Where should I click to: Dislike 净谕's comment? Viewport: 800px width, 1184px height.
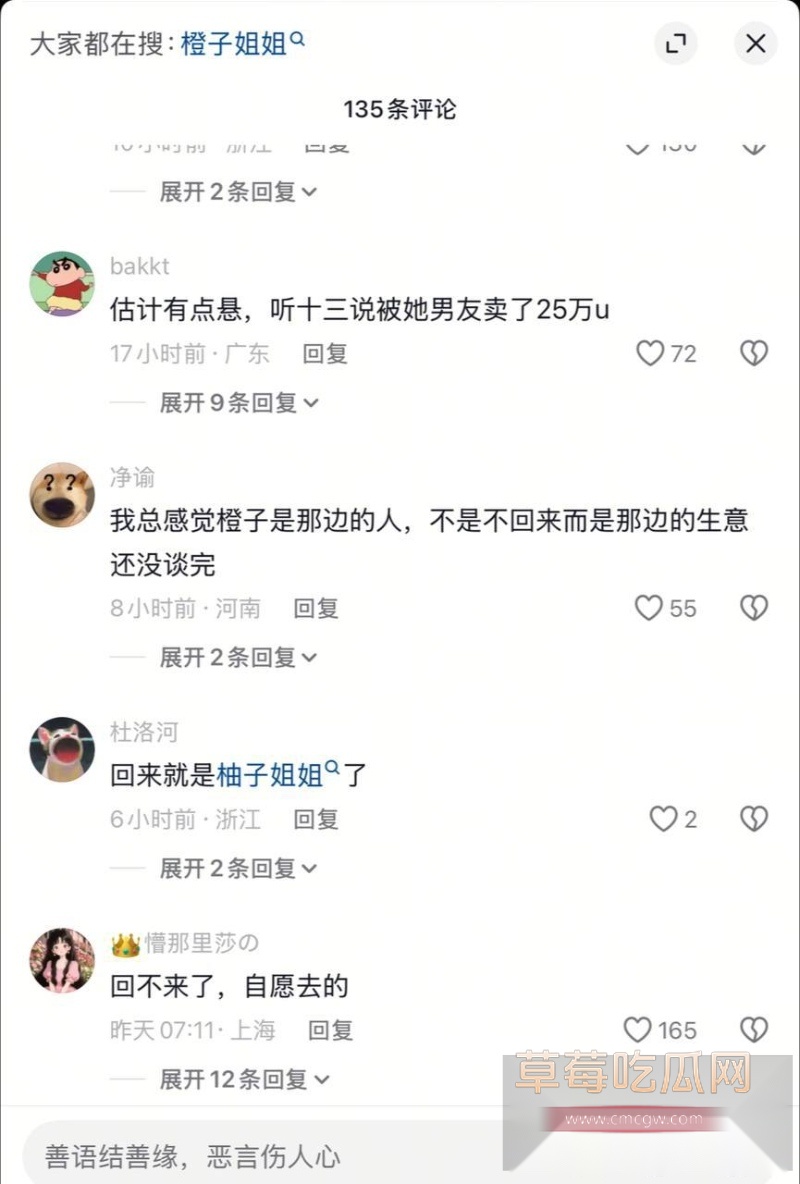pyautogui.click(x=752, y=608)
